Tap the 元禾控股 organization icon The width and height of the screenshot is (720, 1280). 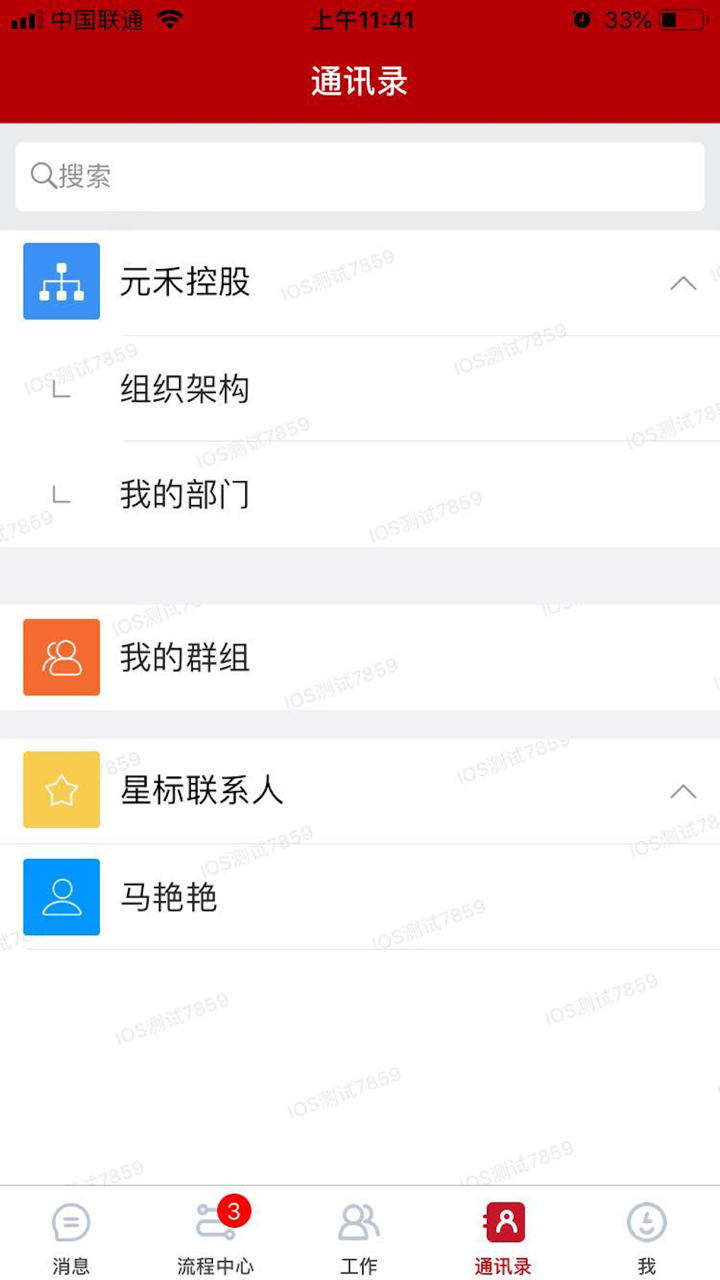[61, 281]
